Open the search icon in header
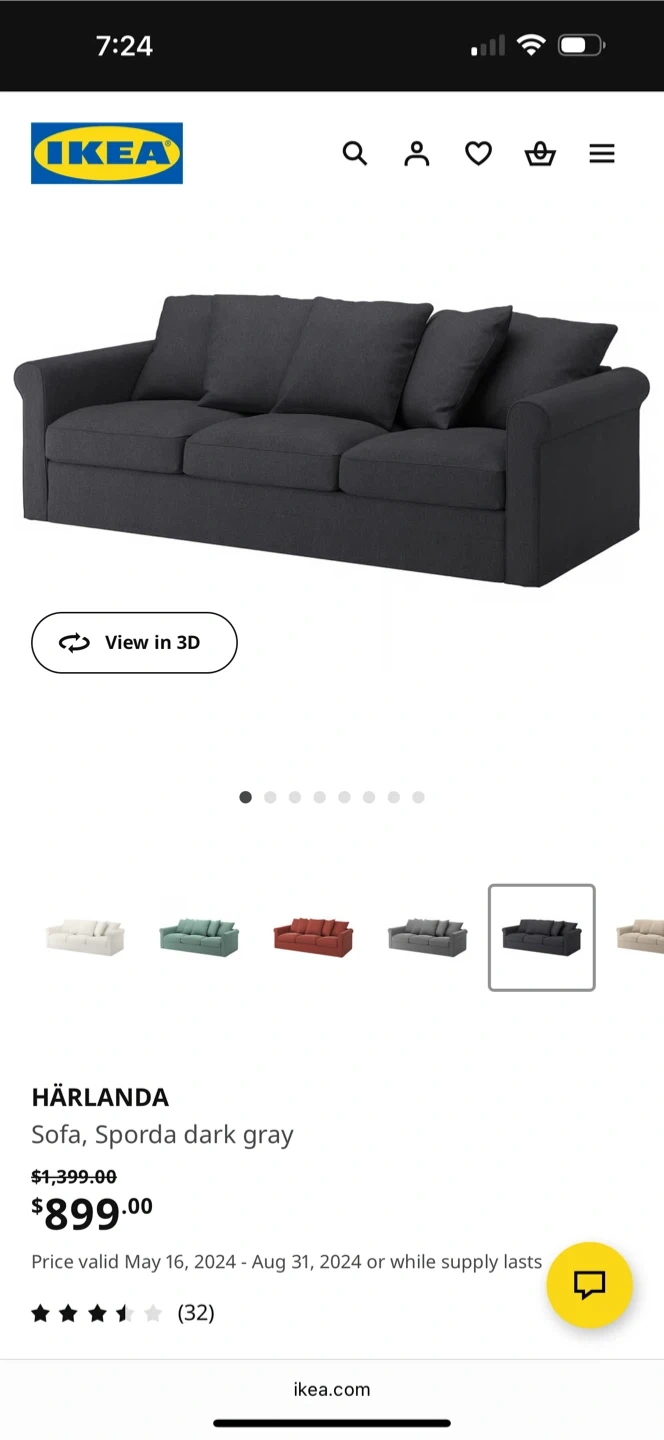Viewport: 664px width, 1440px height. tap(355, 153)
